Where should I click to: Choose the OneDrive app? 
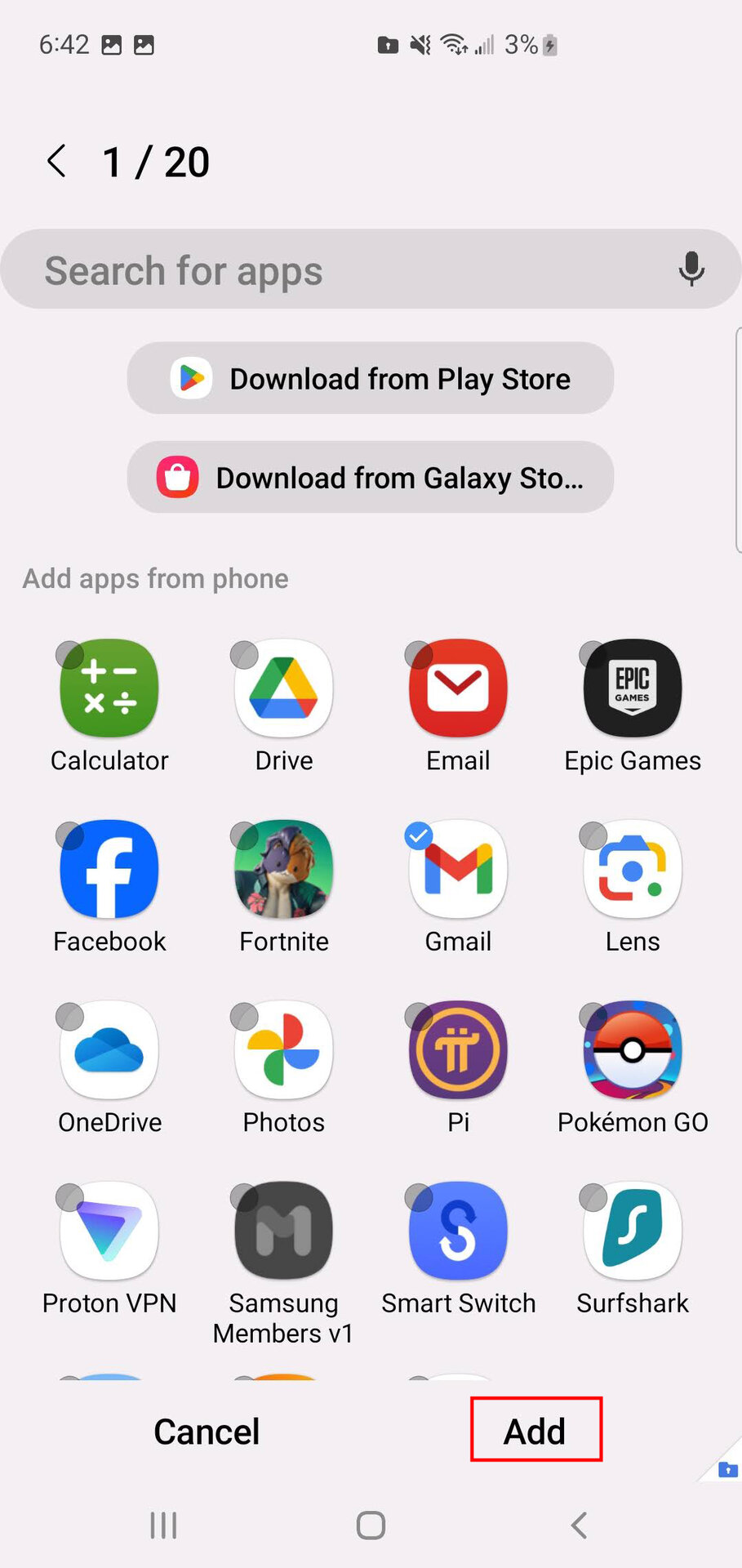coord(109,1050)
